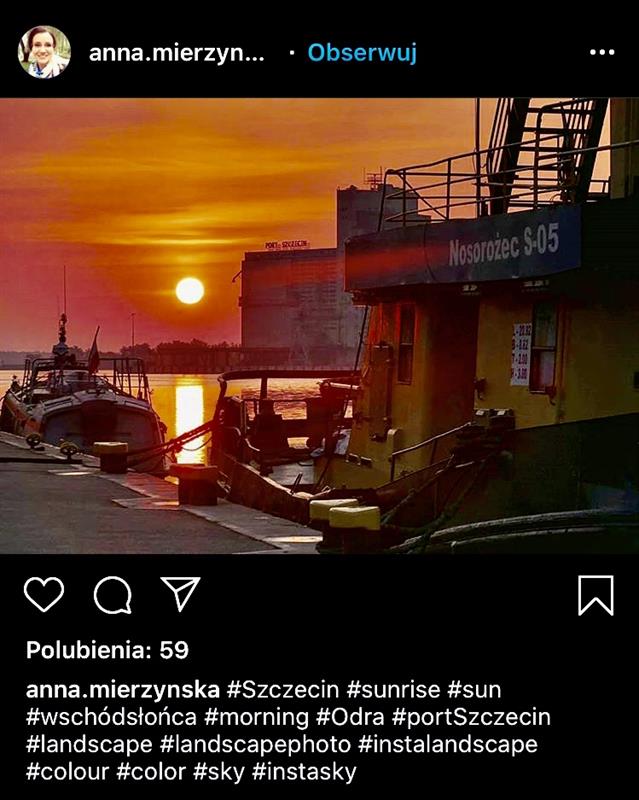Open anna.mierzynska username in the caption
This screenshot has width=639, height=800.
click(x=123, y=690)
